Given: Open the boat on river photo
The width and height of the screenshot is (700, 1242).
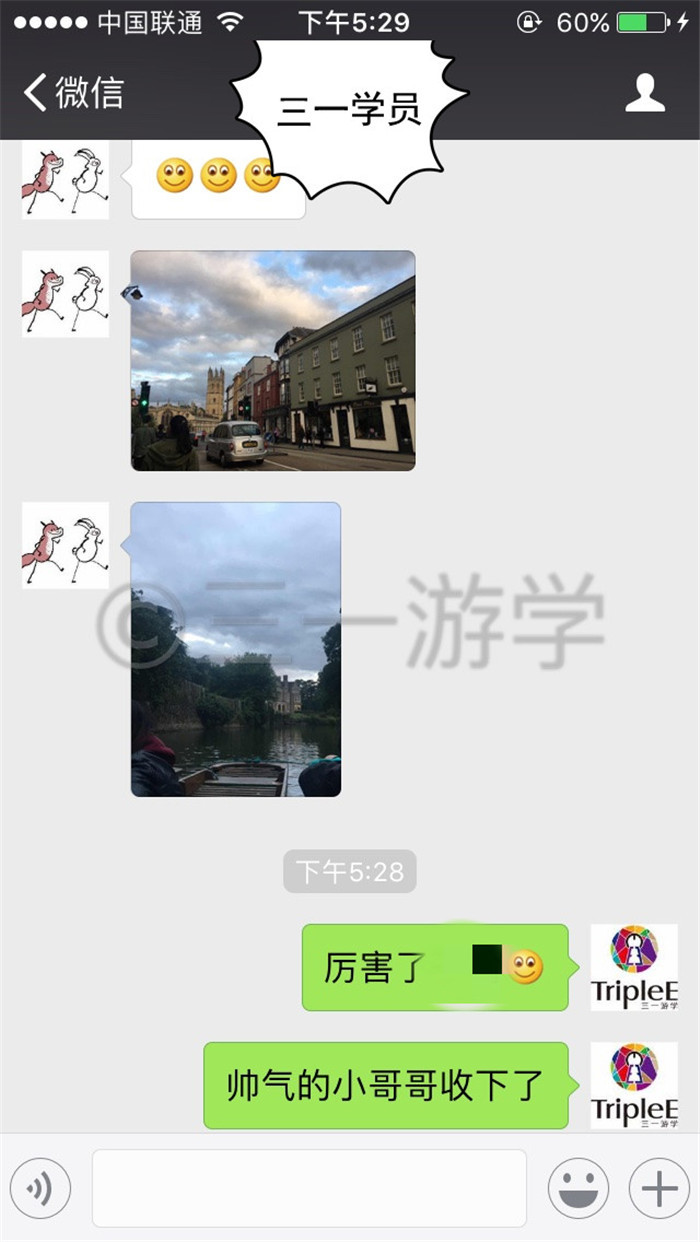Looking at the screenshot, I should (236, 649).
